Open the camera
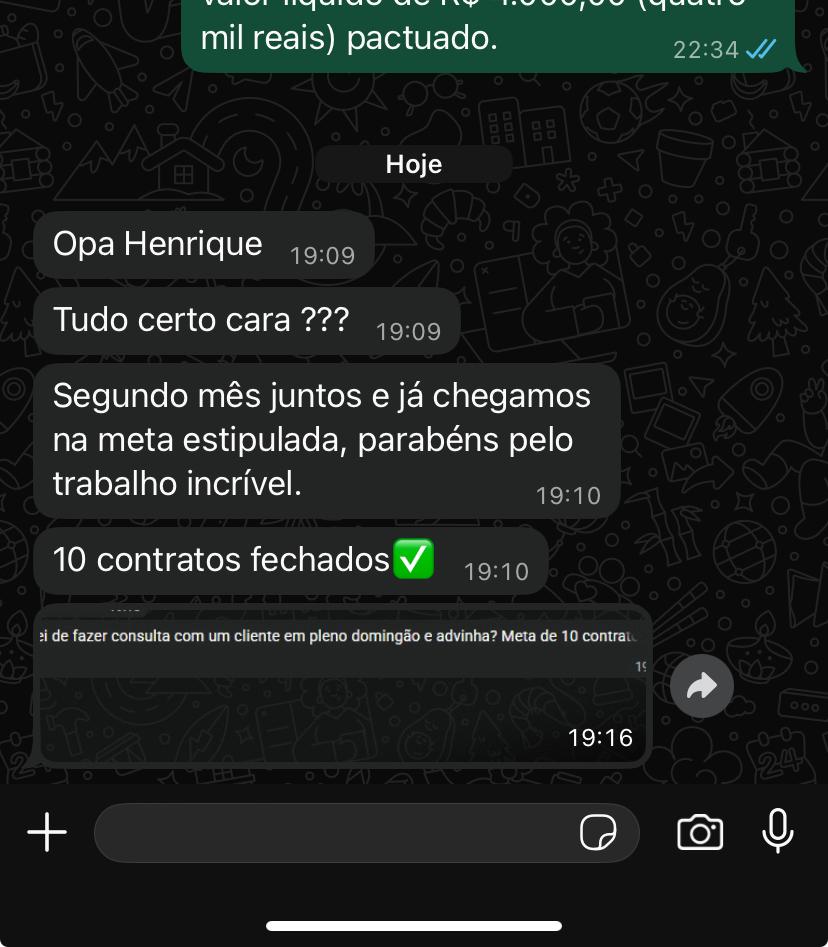Screen dimensions: 828x947 coord(700,832)
